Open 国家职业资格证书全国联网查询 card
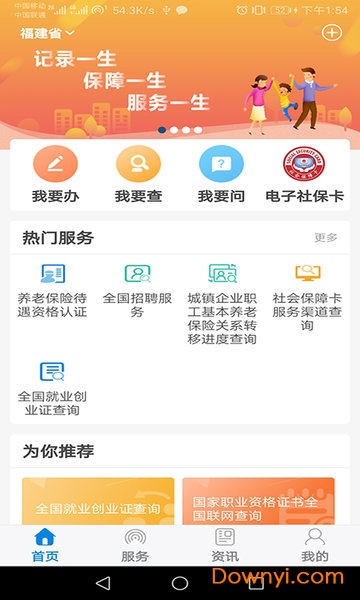The height and width of the screenshot is (600, 360). (258, 501)
